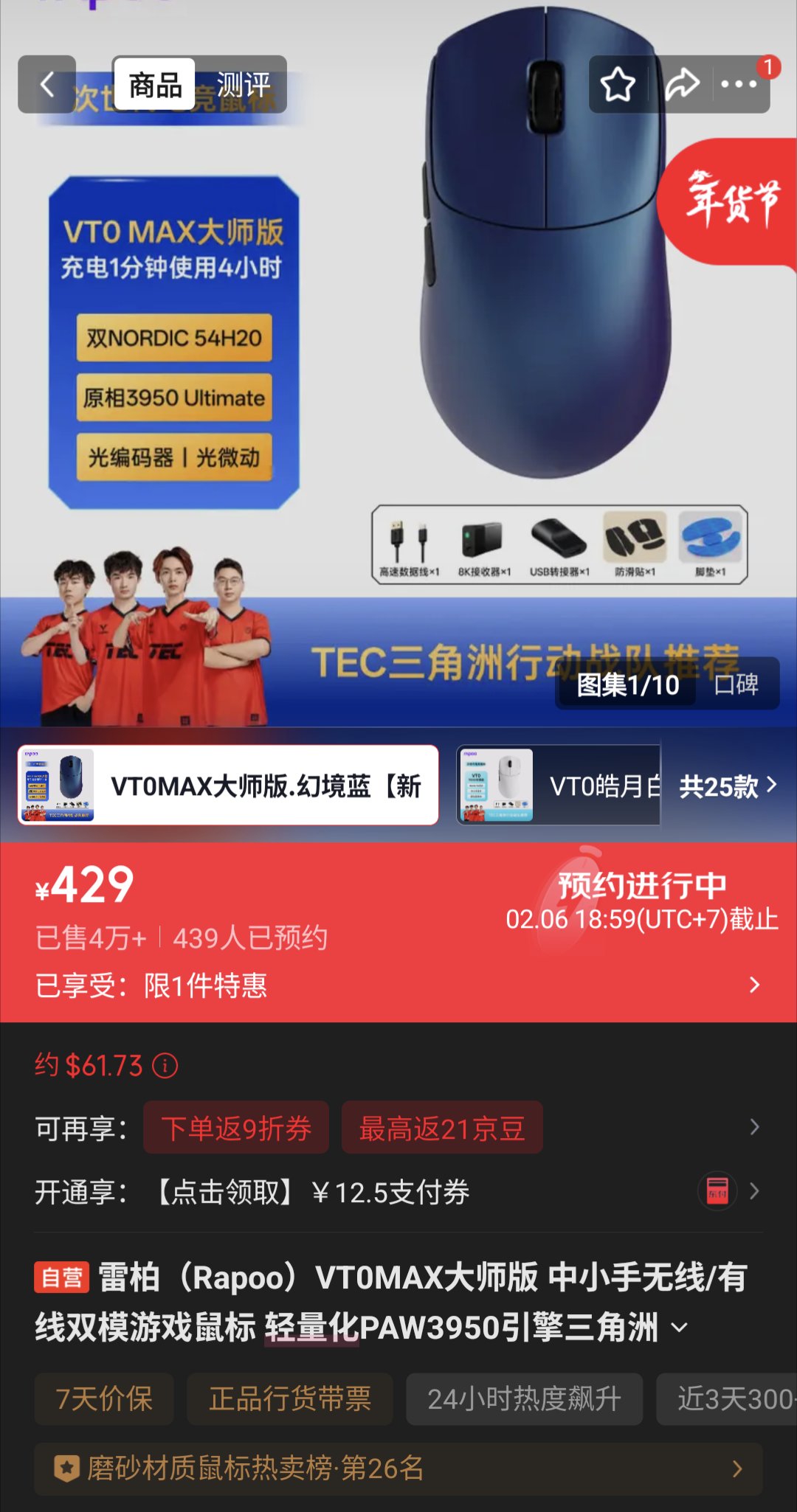This screenshot has height=1512, width=797.
Task: Open the more options menu
Action: point(739,85)
